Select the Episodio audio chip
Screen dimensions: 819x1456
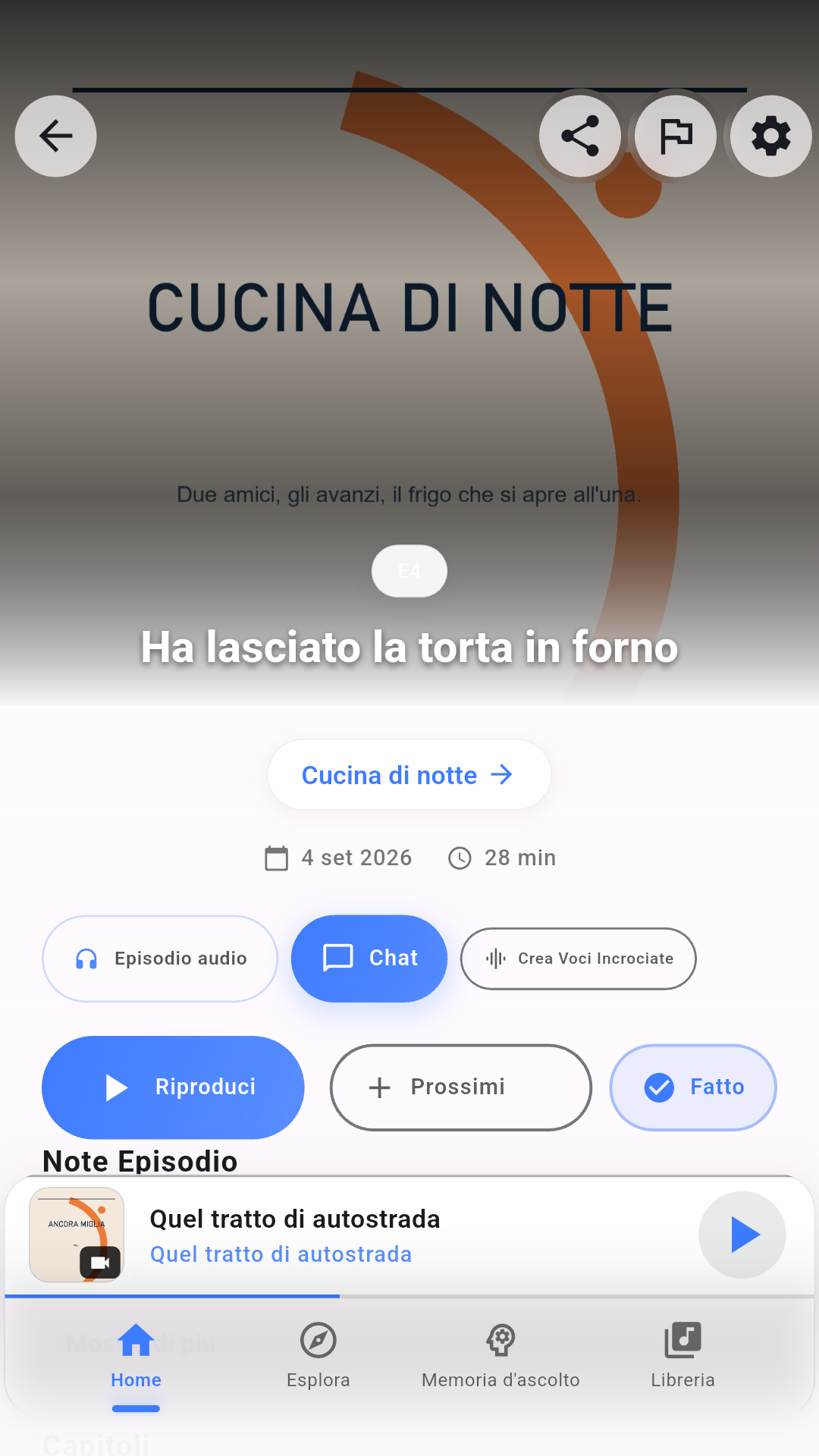[160, 959]
